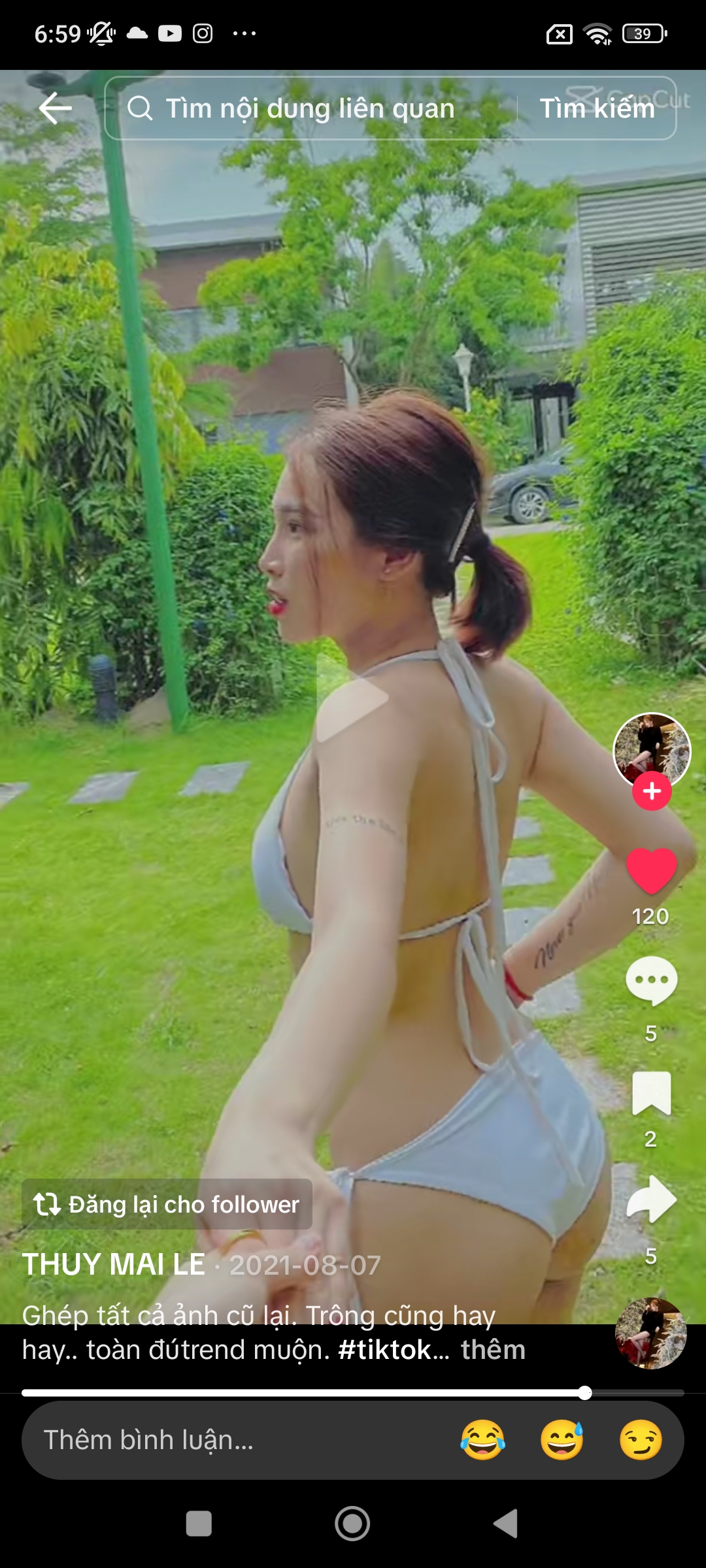
Task: Insert the smirking face emoji
Action: tap(641, 1440)
